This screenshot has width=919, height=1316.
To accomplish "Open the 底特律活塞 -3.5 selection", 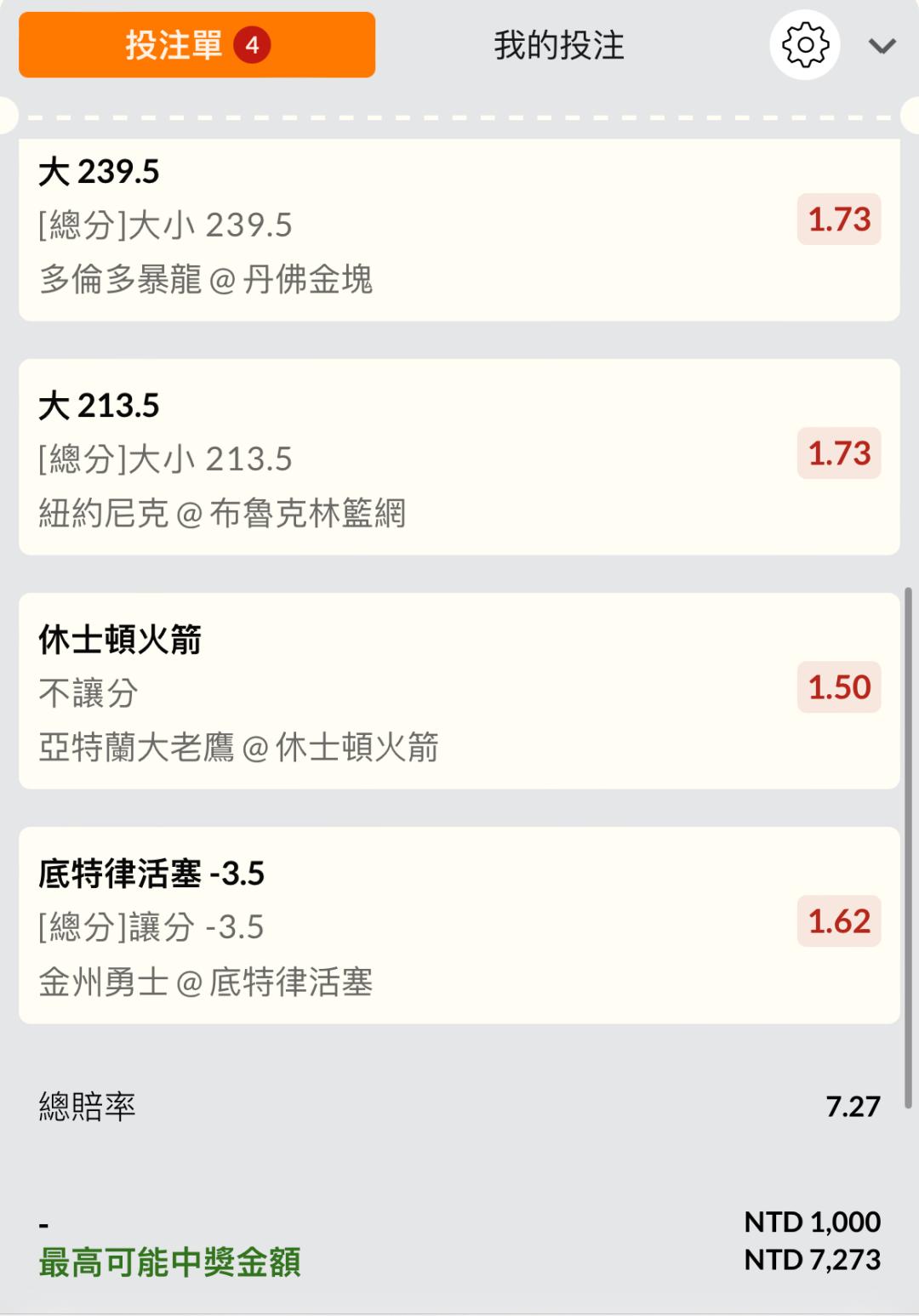I will pyautogui.click(x=459, y=925).
